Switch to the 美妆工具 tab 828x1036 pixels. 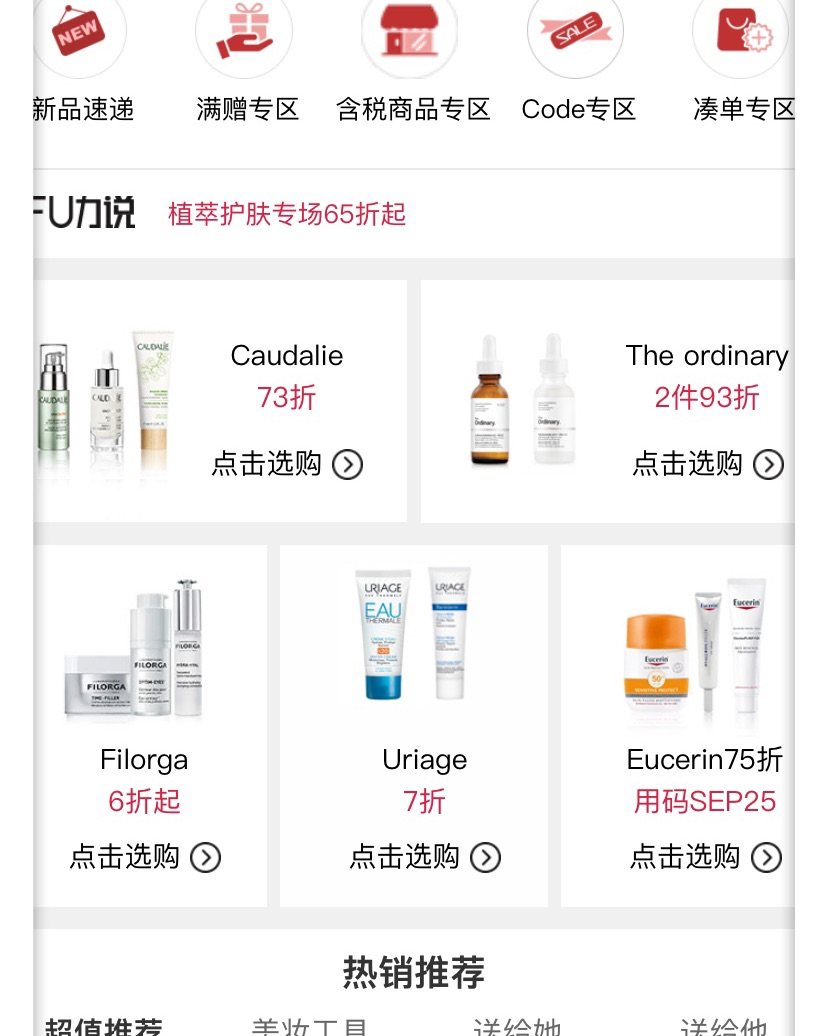coord(310,1026)
